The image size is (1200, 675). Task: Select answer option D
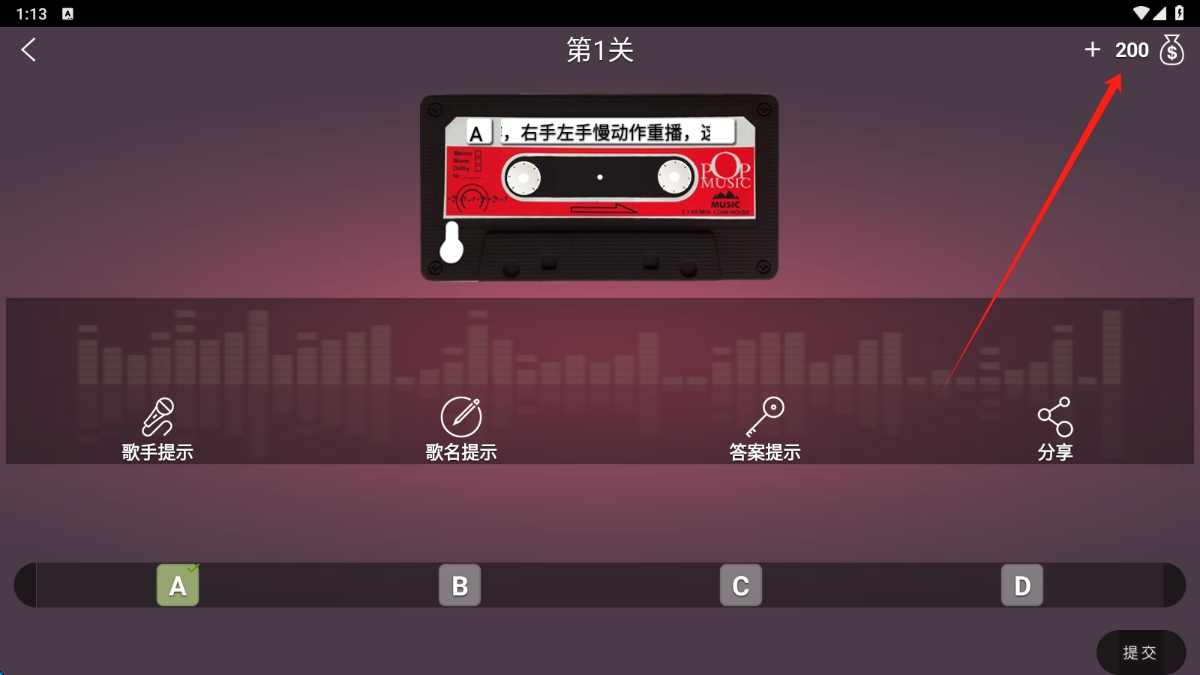click(x=1022, y=586)
